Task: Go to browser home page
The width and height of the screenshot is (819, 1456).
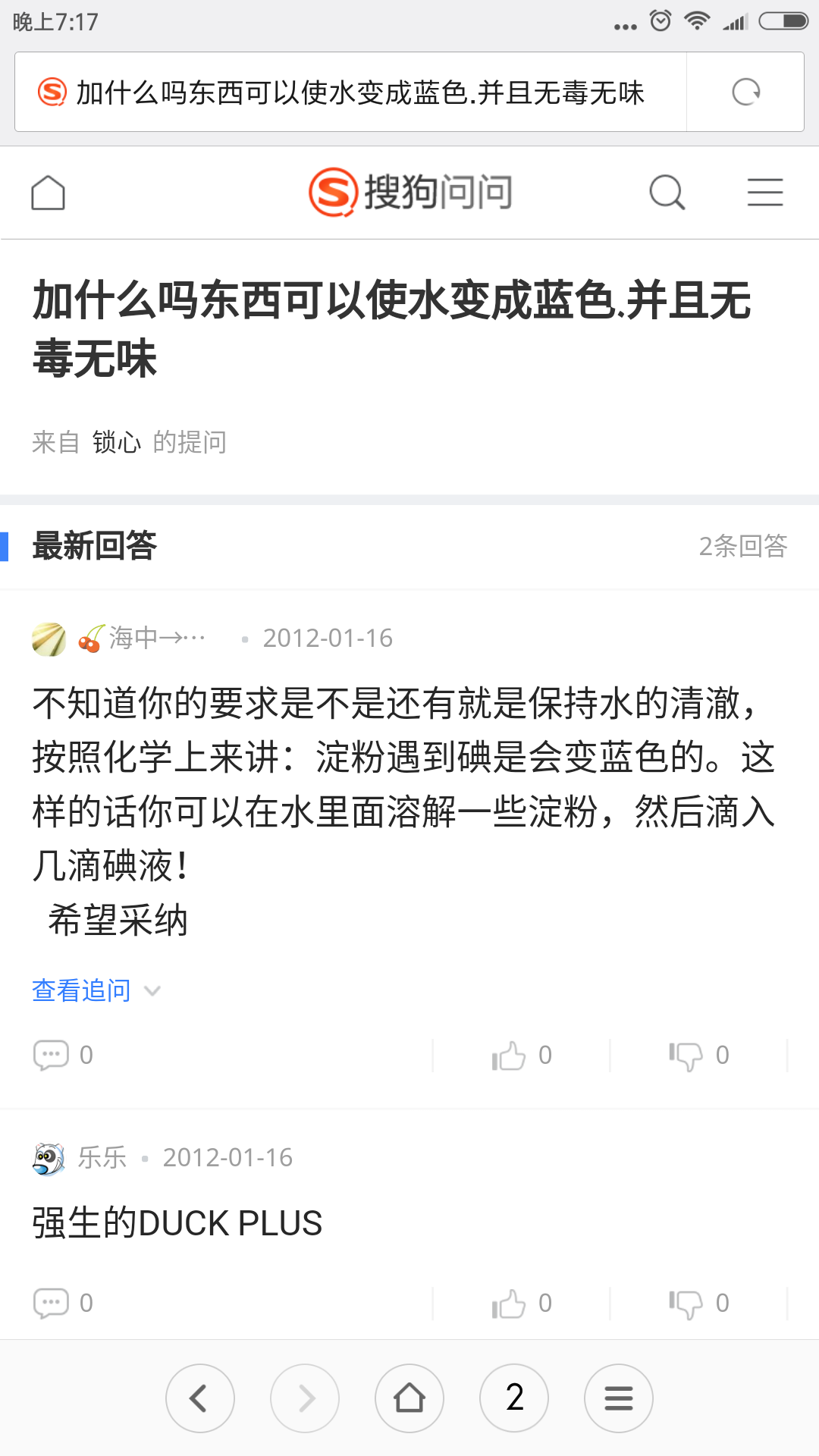Action: coord(409,1398)
